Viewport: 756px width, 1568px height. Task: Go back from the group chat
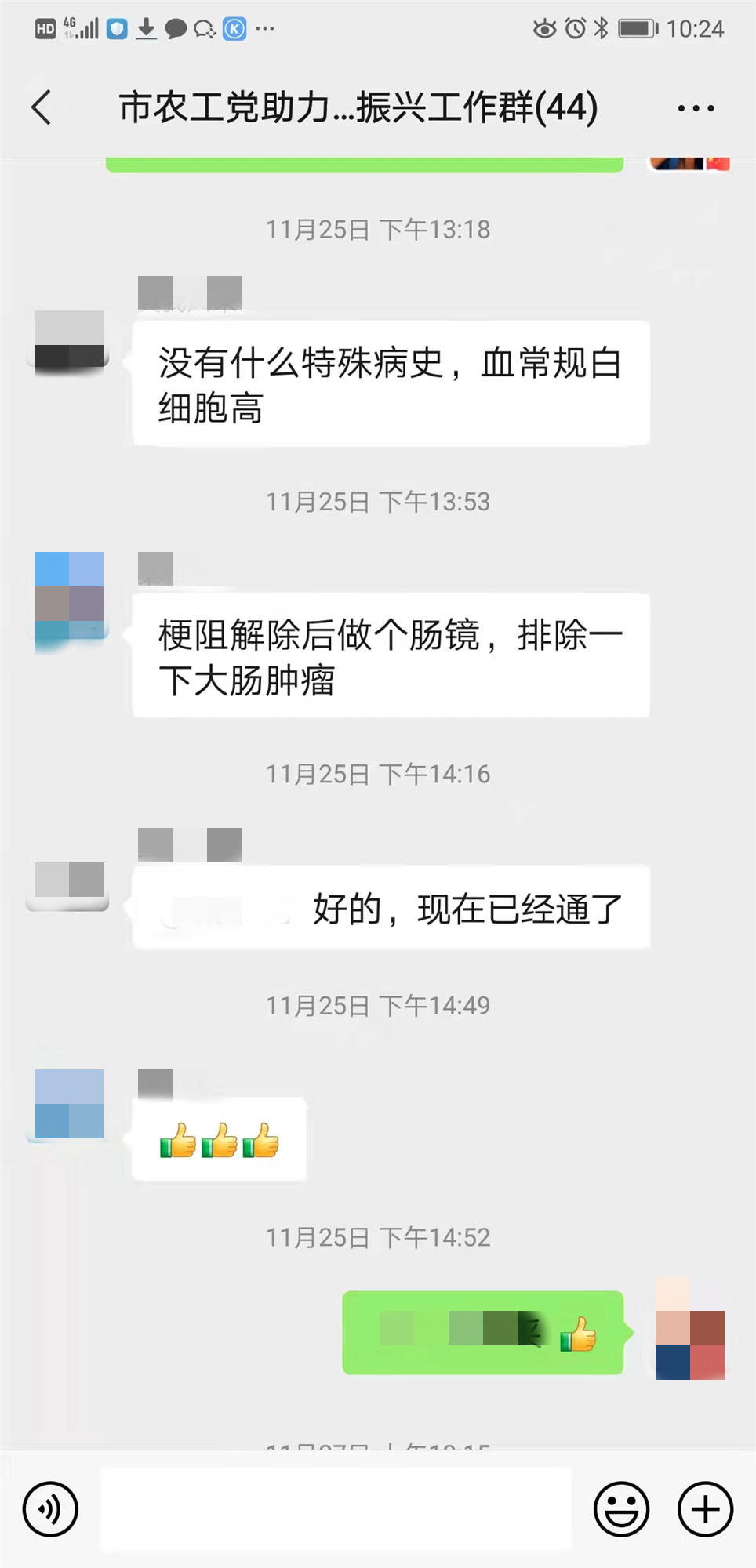tap(42, 107)
